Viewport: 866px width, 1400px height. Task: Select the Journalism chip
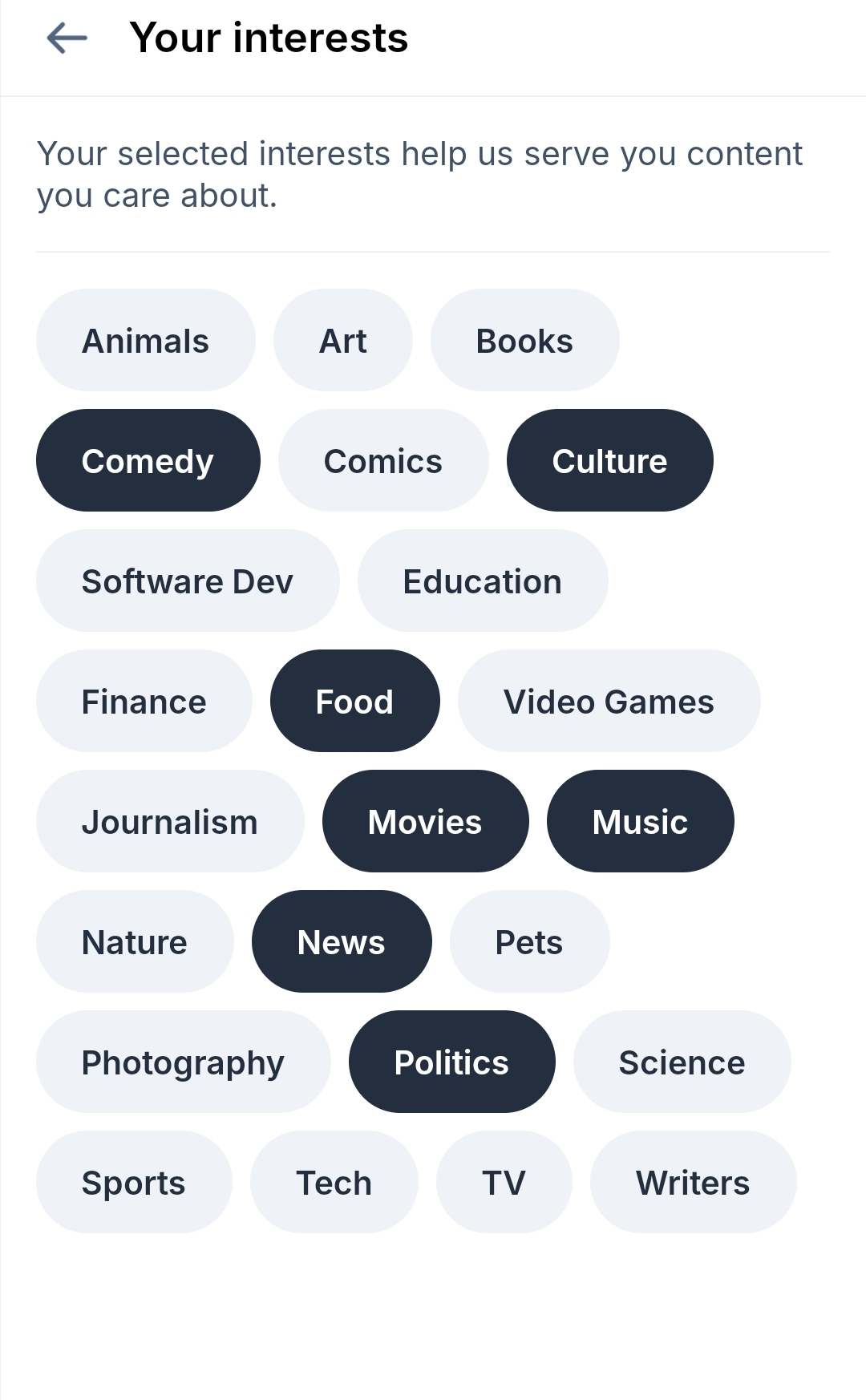(x=169, y=822)
